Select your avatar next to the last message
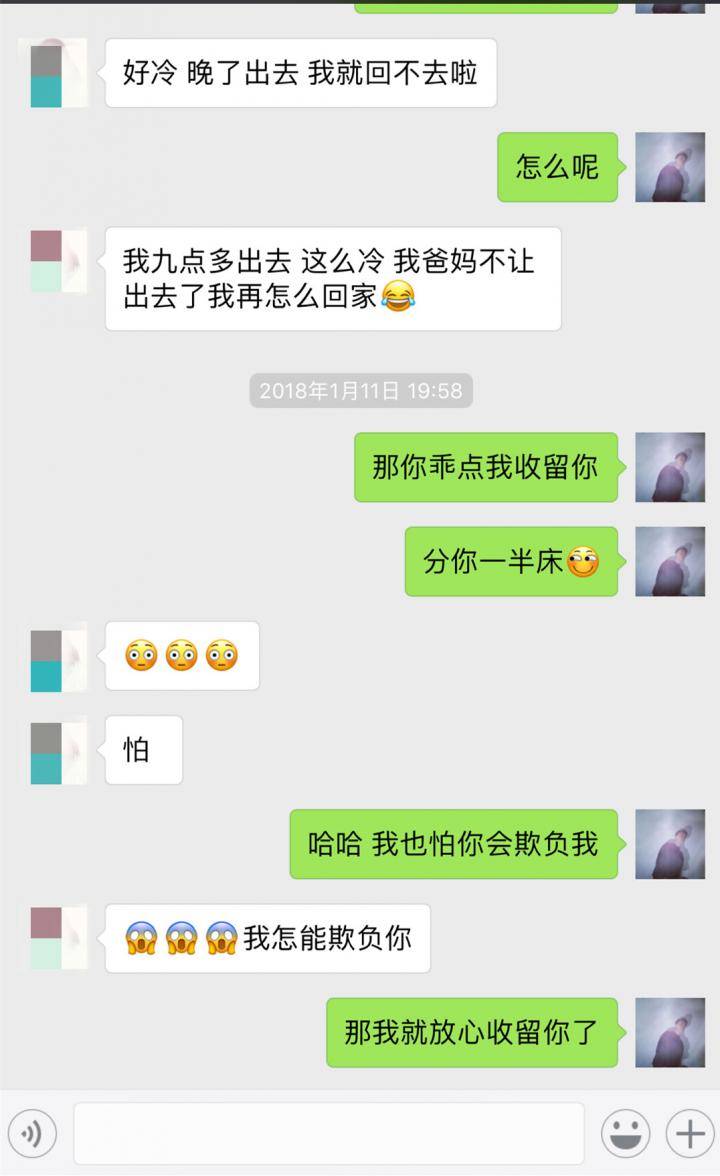The height and width of the screenshot is (1176, 720). pyautogui.click(x=670, y=1031)
